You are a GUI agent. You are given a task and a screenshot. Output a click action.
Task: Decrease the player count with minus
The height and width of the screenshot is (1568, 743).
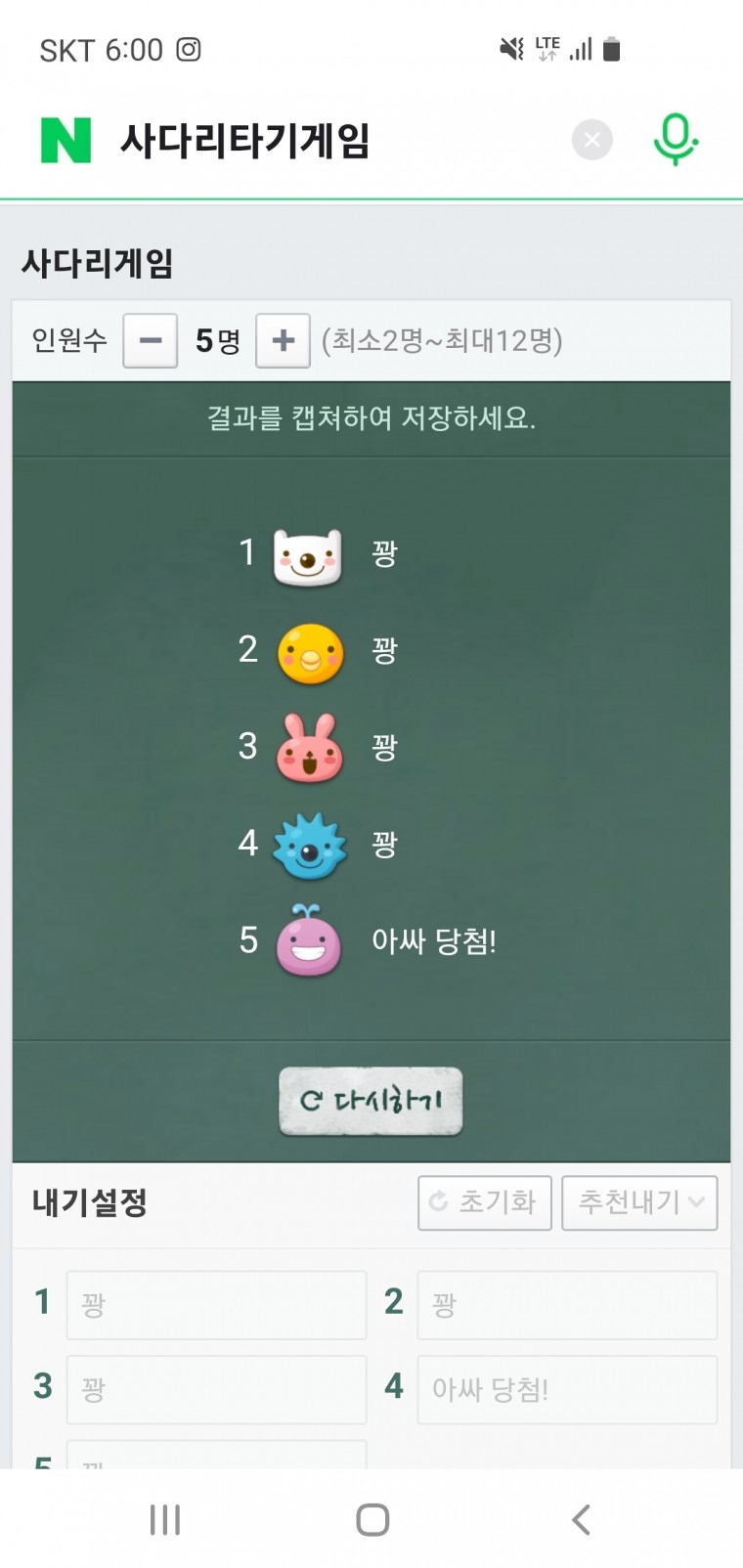[x=150, y=340]
